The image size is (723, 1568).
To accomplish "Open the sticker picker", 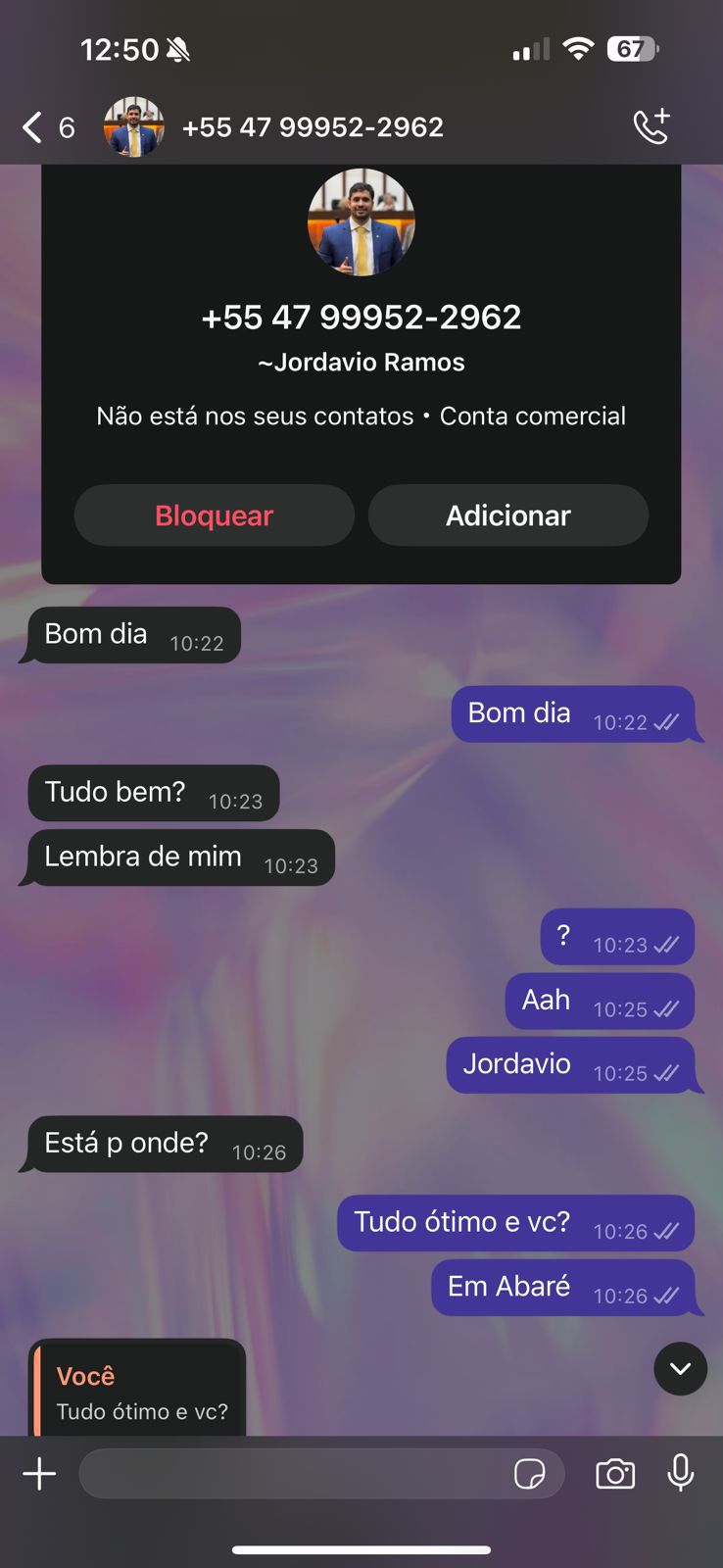I will coord(530,1474).
